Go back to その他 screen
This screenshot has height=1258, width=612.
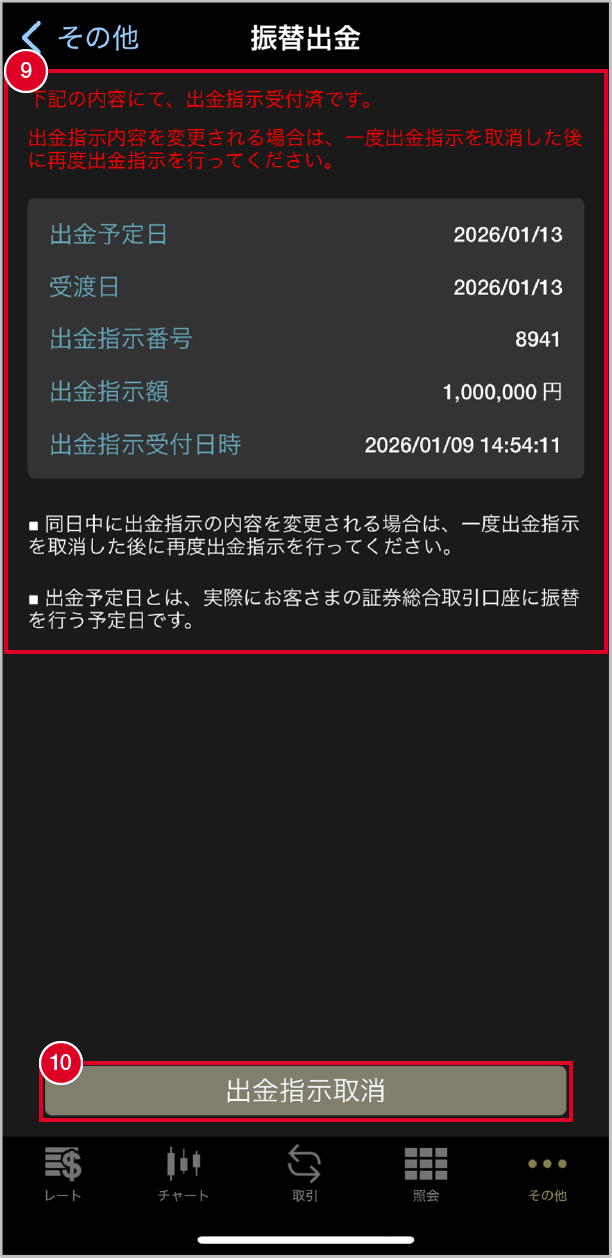tap(80, 38)
